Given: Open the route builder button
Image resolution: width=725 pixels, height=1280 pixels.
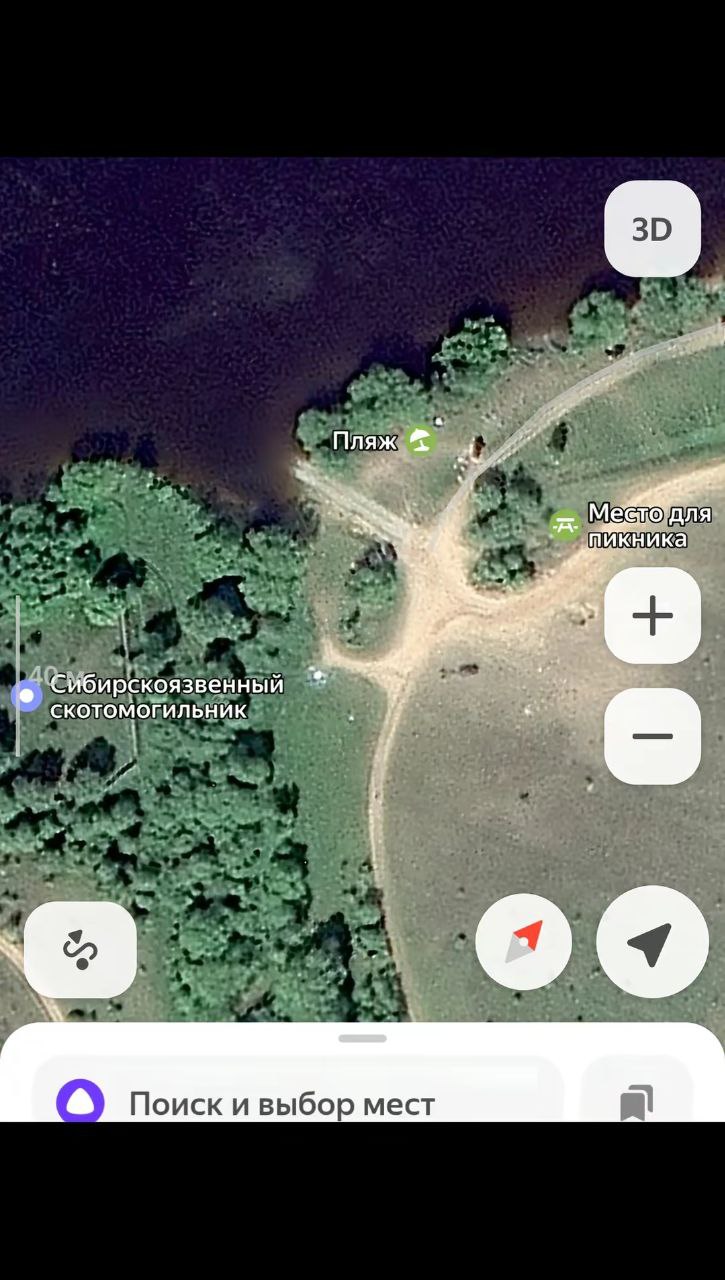Looking at the screenshot, I should point(80,949).
